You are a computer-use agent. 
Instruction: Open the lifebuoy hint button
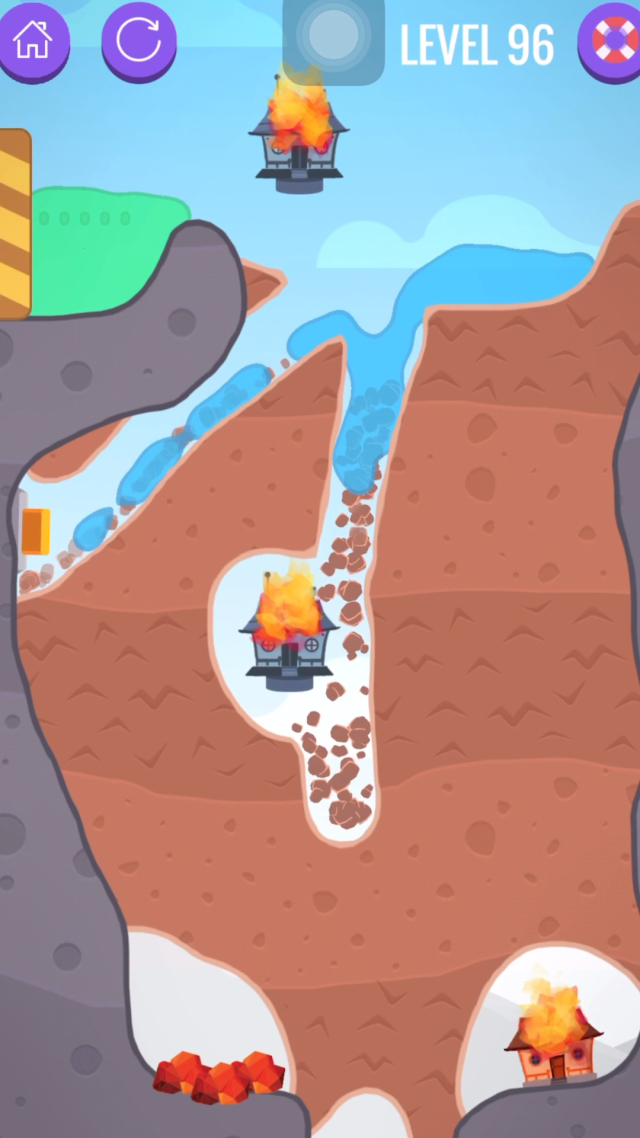tap(611, 41)
